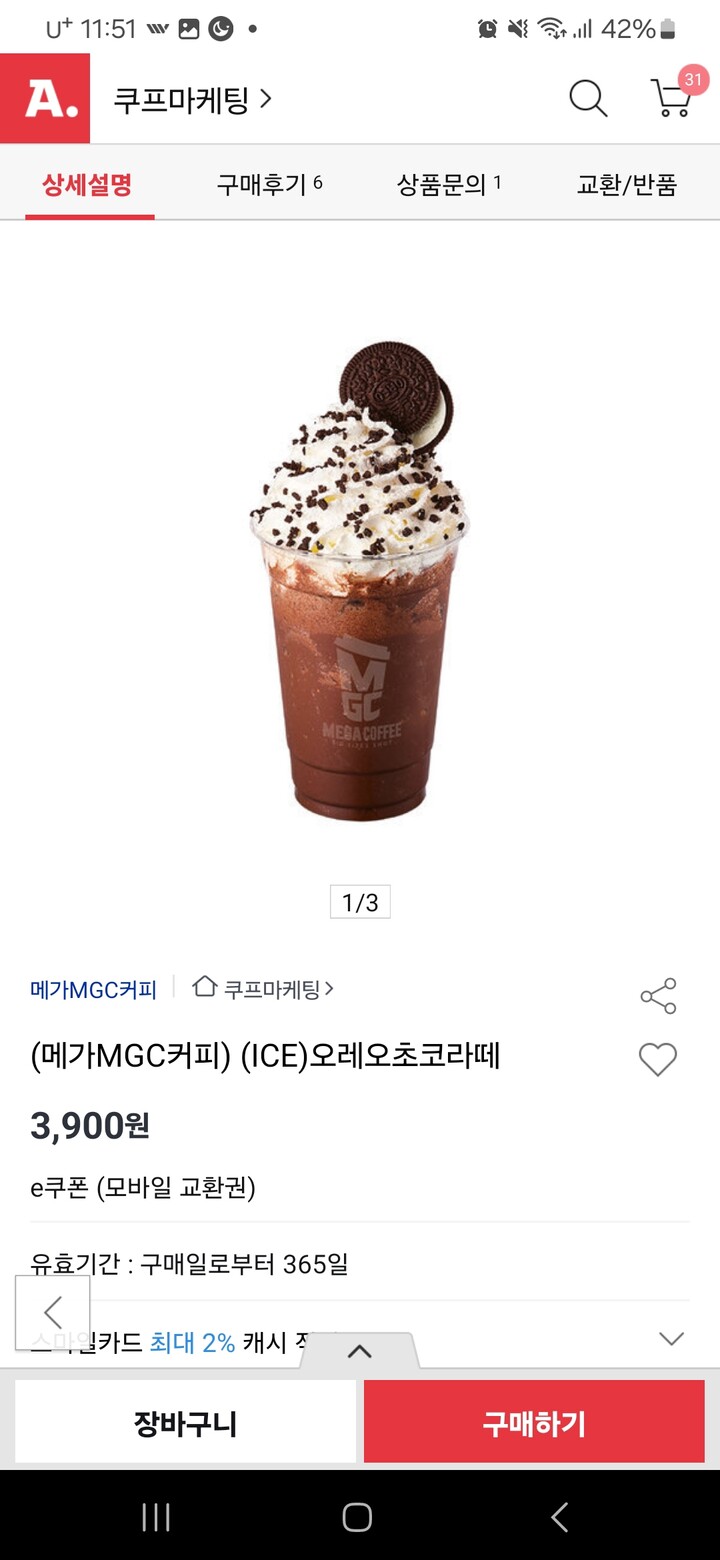Open the 메가MGC커피 brand link
This screenshot has height=1560, width=720.
pos(92,989)
